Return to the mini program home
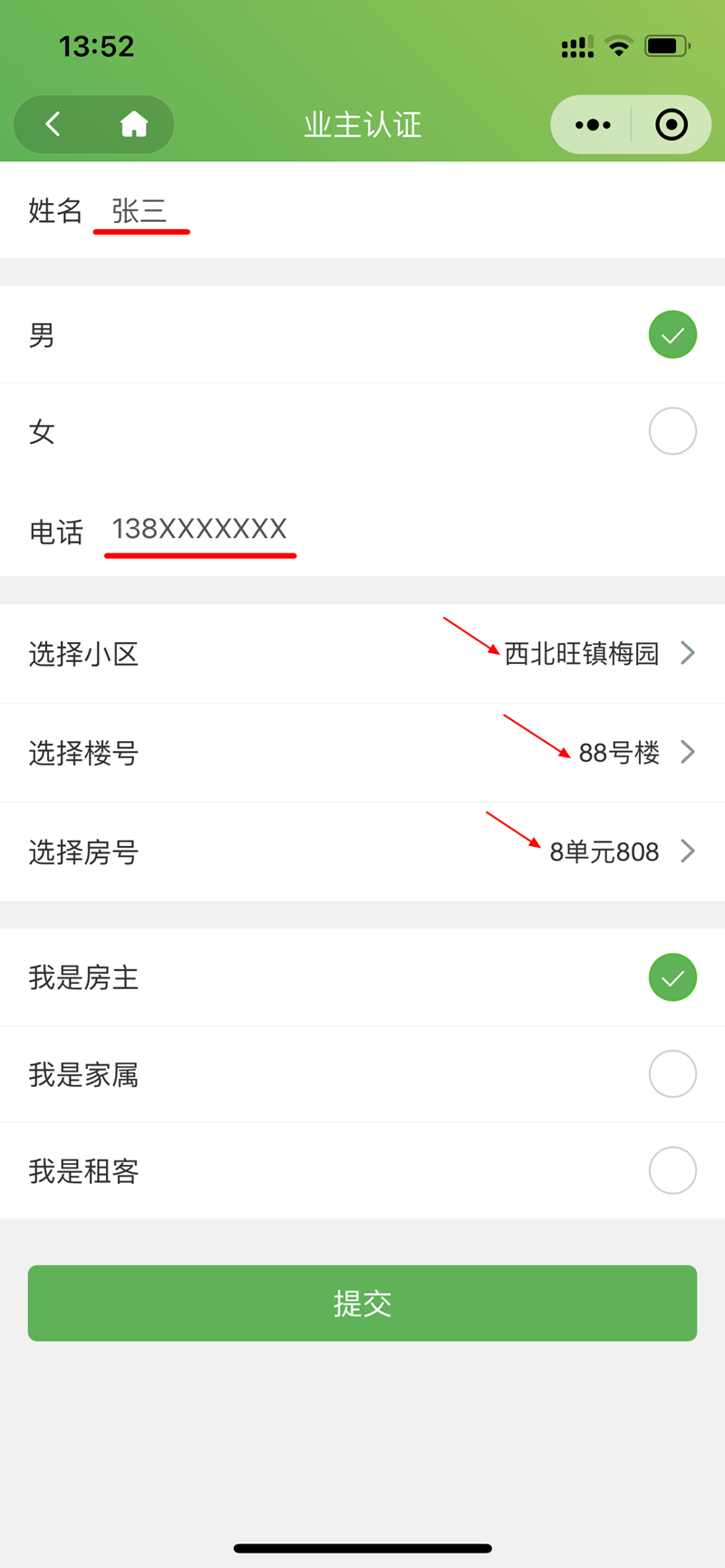 point(134,124)
